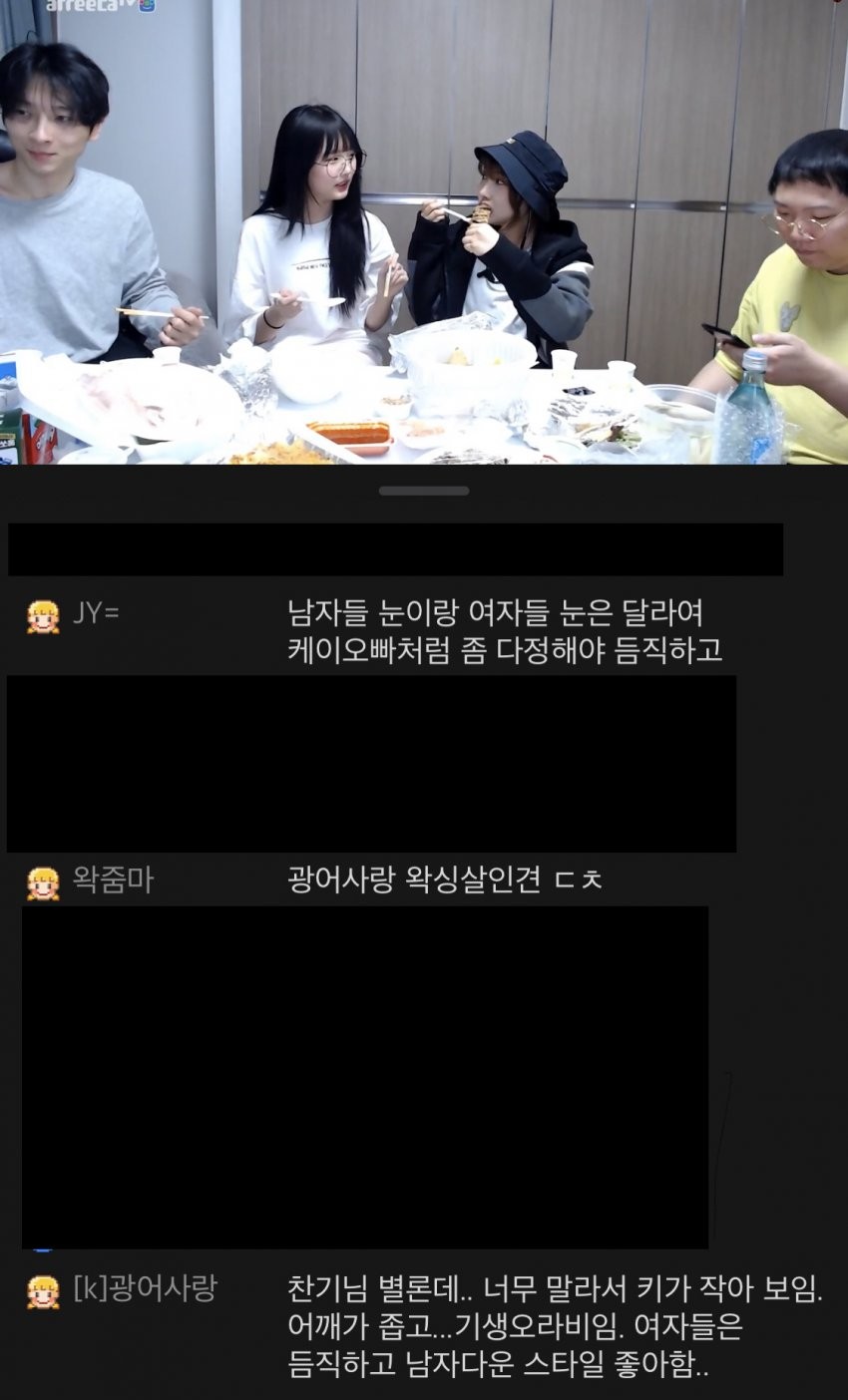Open chat user [k]광어사랑 profile

coord(145,1289)
